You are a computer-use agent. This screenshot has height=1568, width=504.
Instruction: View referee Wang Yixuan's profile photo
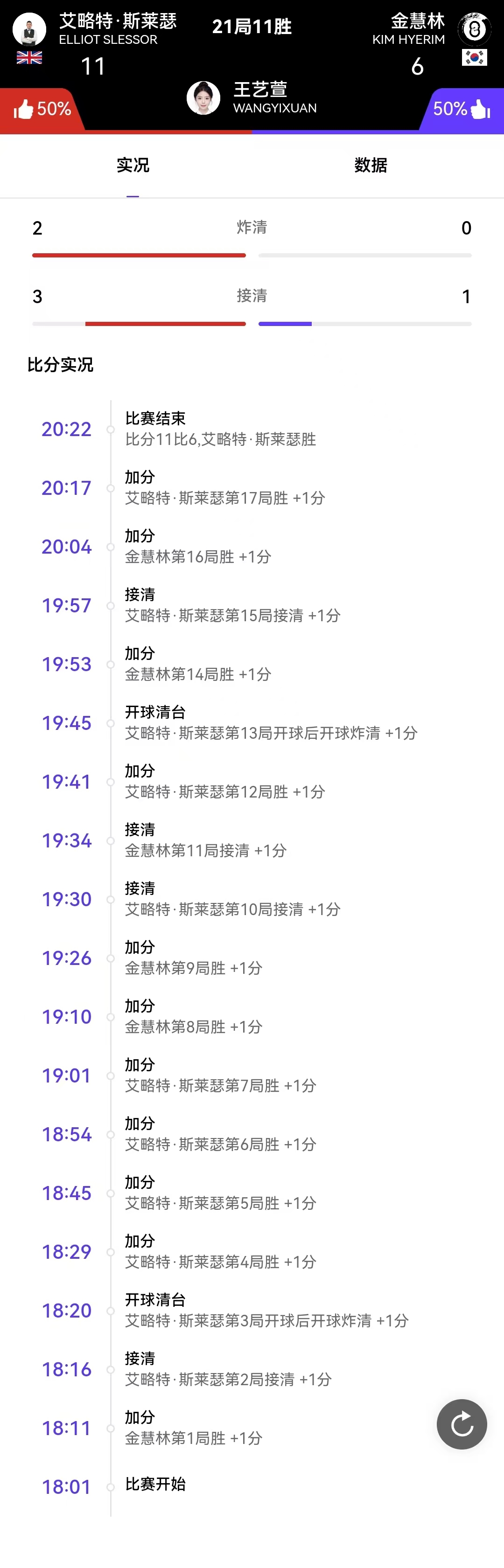(x=203, y=97)
